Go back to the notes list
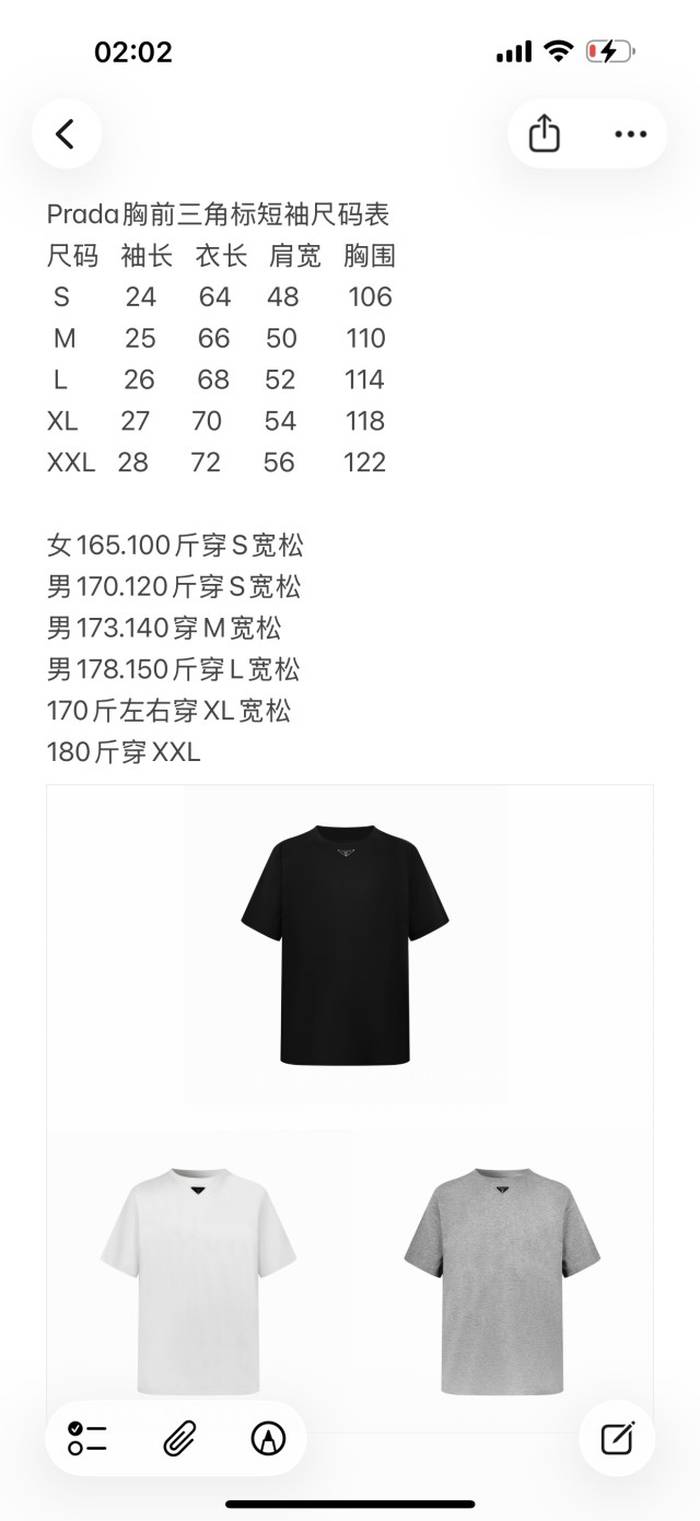The image size is (700, 1521). click(66, 134)
